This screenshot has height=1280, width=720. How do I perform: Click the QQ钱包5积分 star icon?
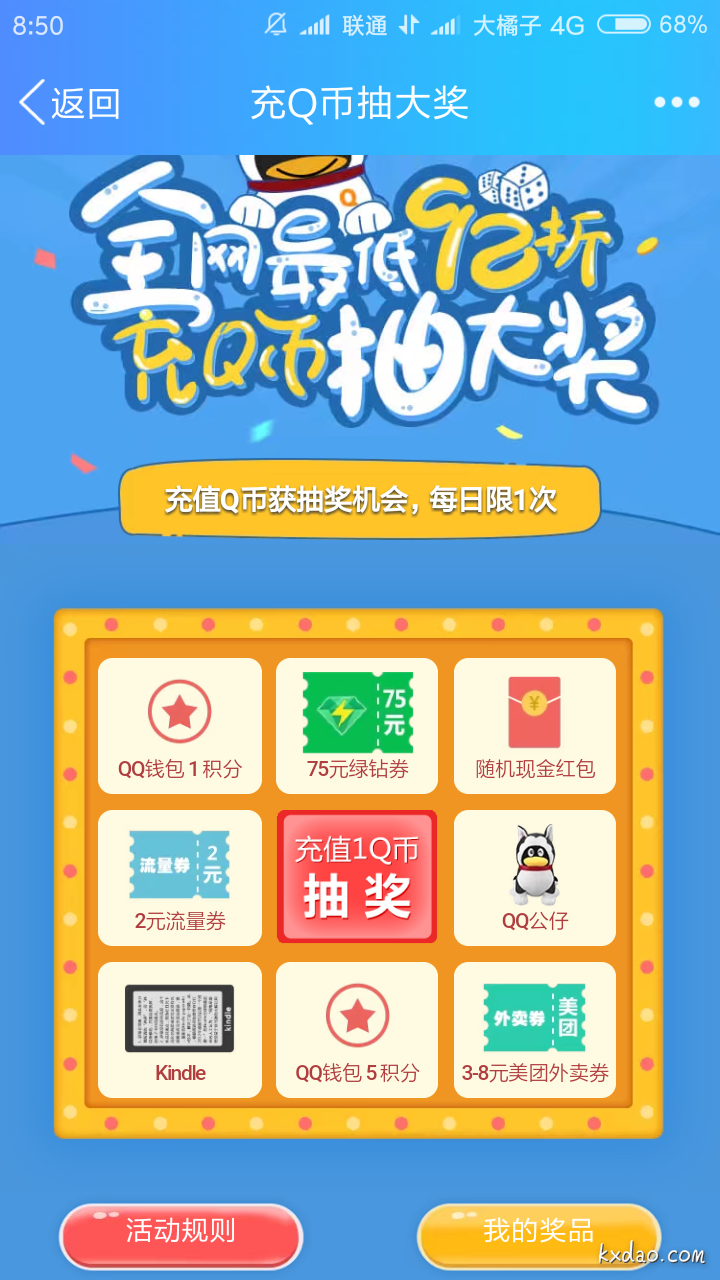click(x=357, y=1015)
